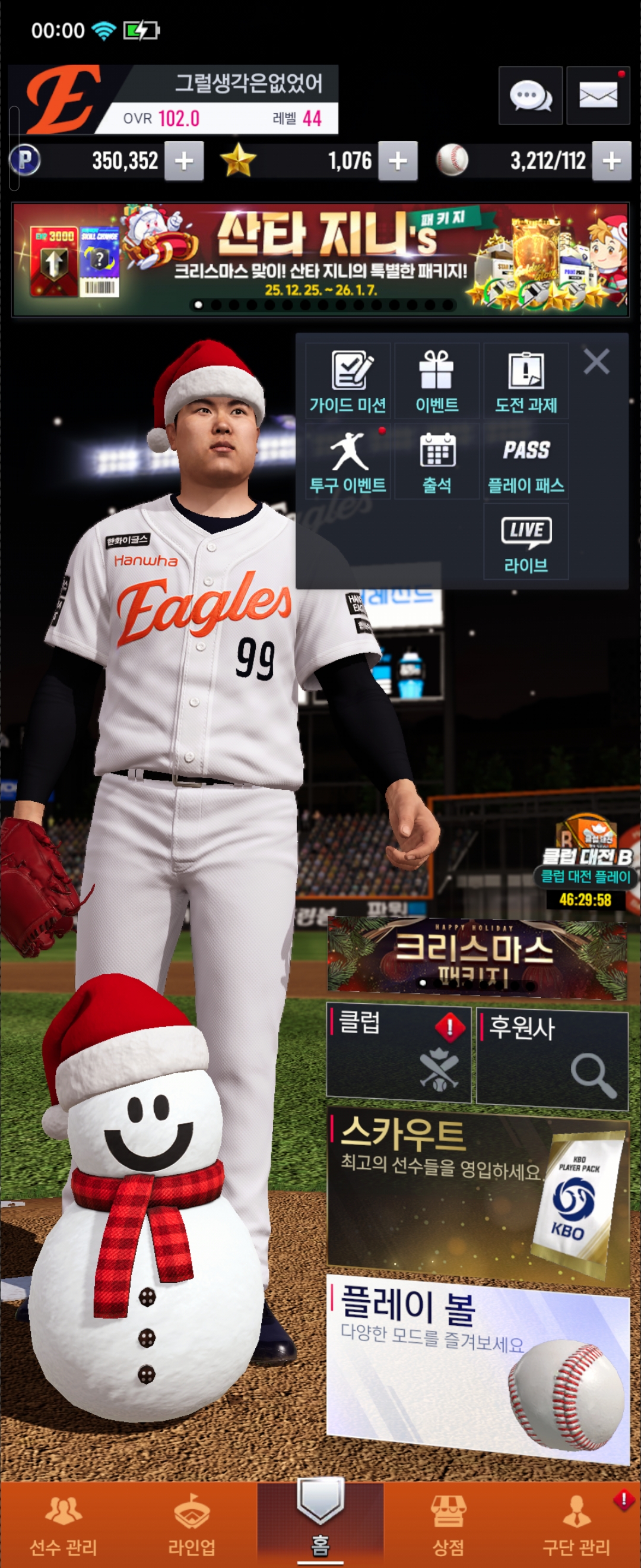Open the 크리스마스 패키지 banner
The height and width of the screenshot is (1568, 641).
click(476, 956)
